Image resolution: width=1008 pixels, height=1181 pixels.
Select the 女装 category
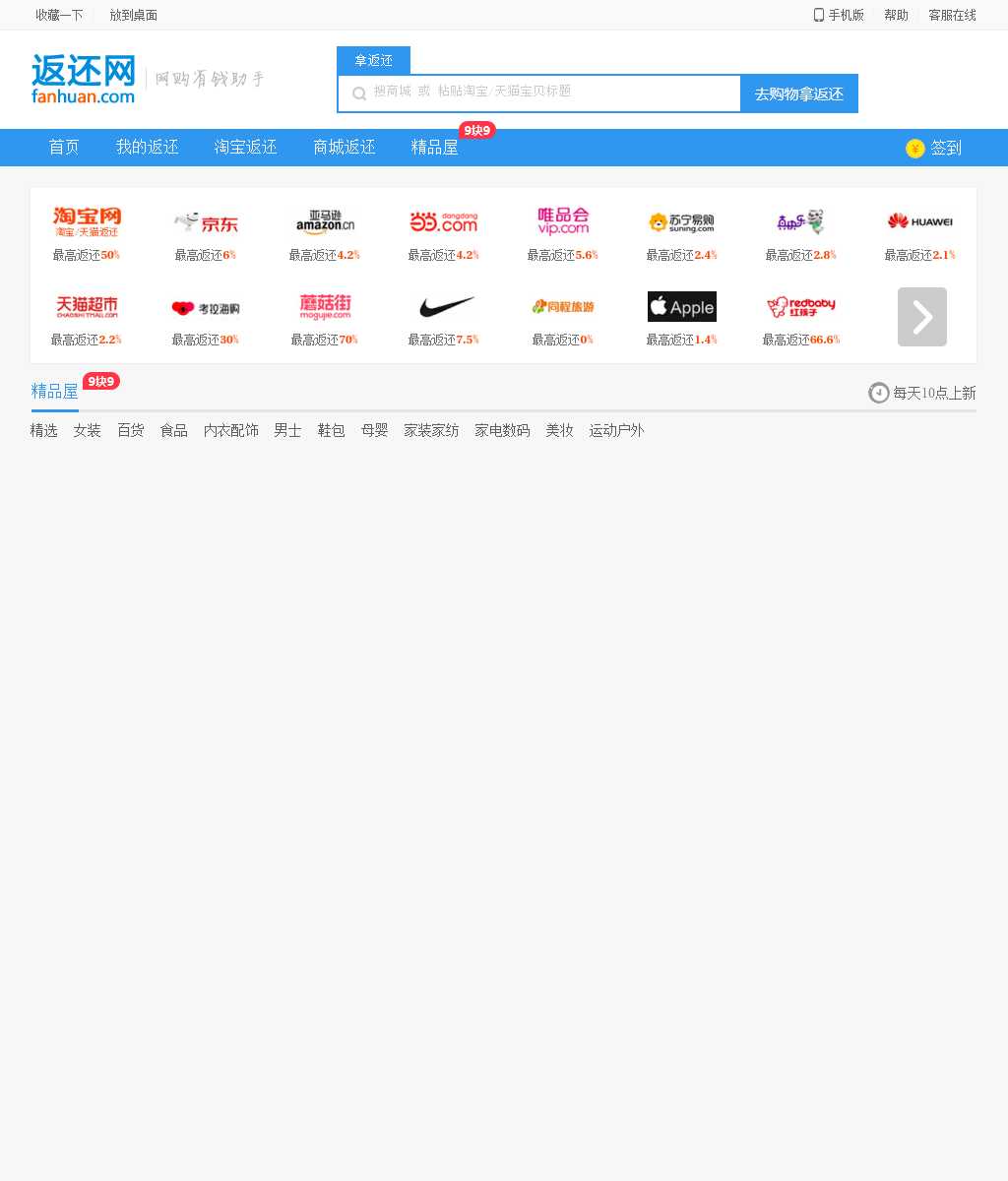(x=87, y=430)
